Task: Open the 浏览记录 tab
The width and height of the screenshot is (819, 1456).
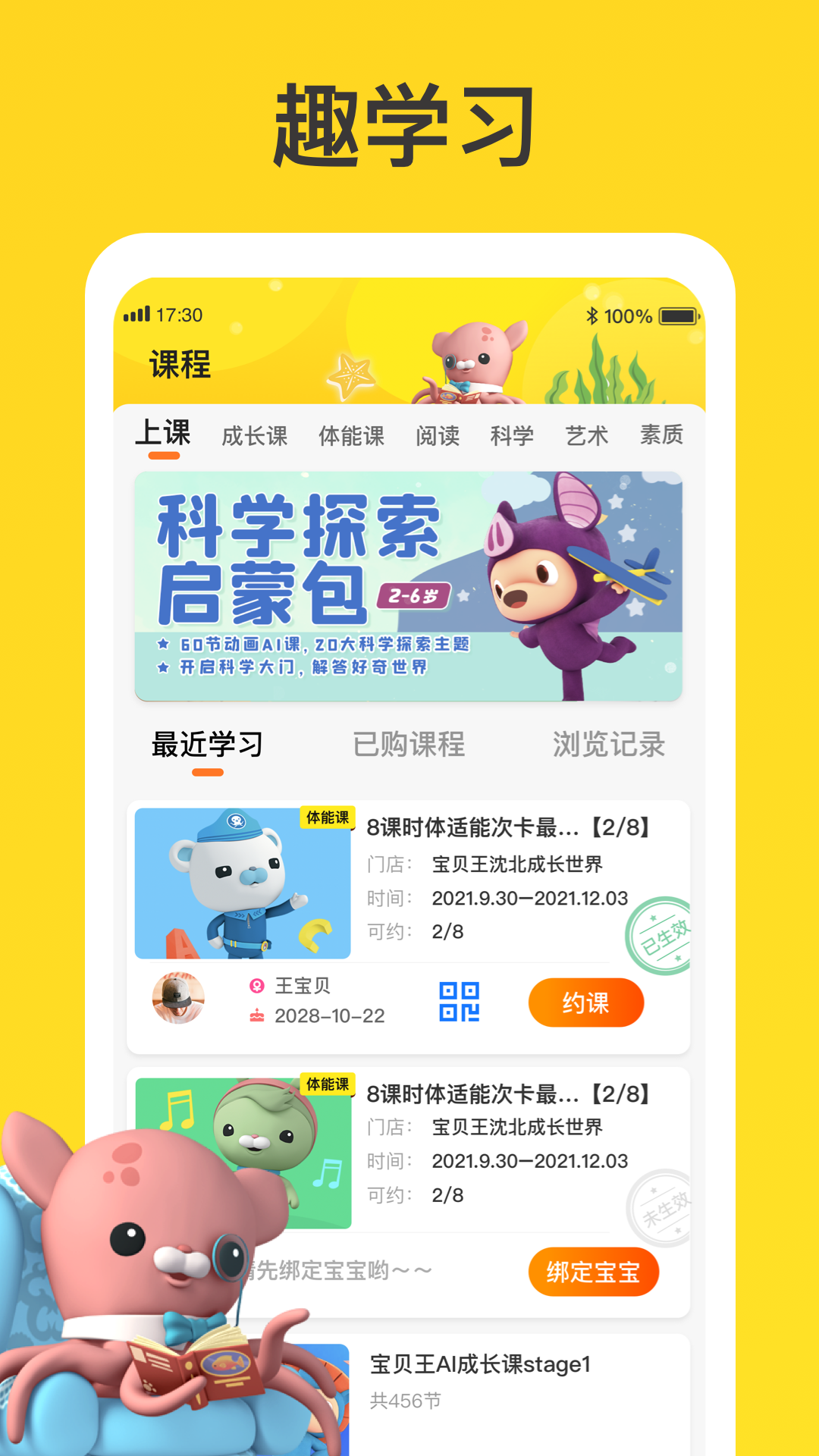Action: pyautogui.click(x=610, y=745)
